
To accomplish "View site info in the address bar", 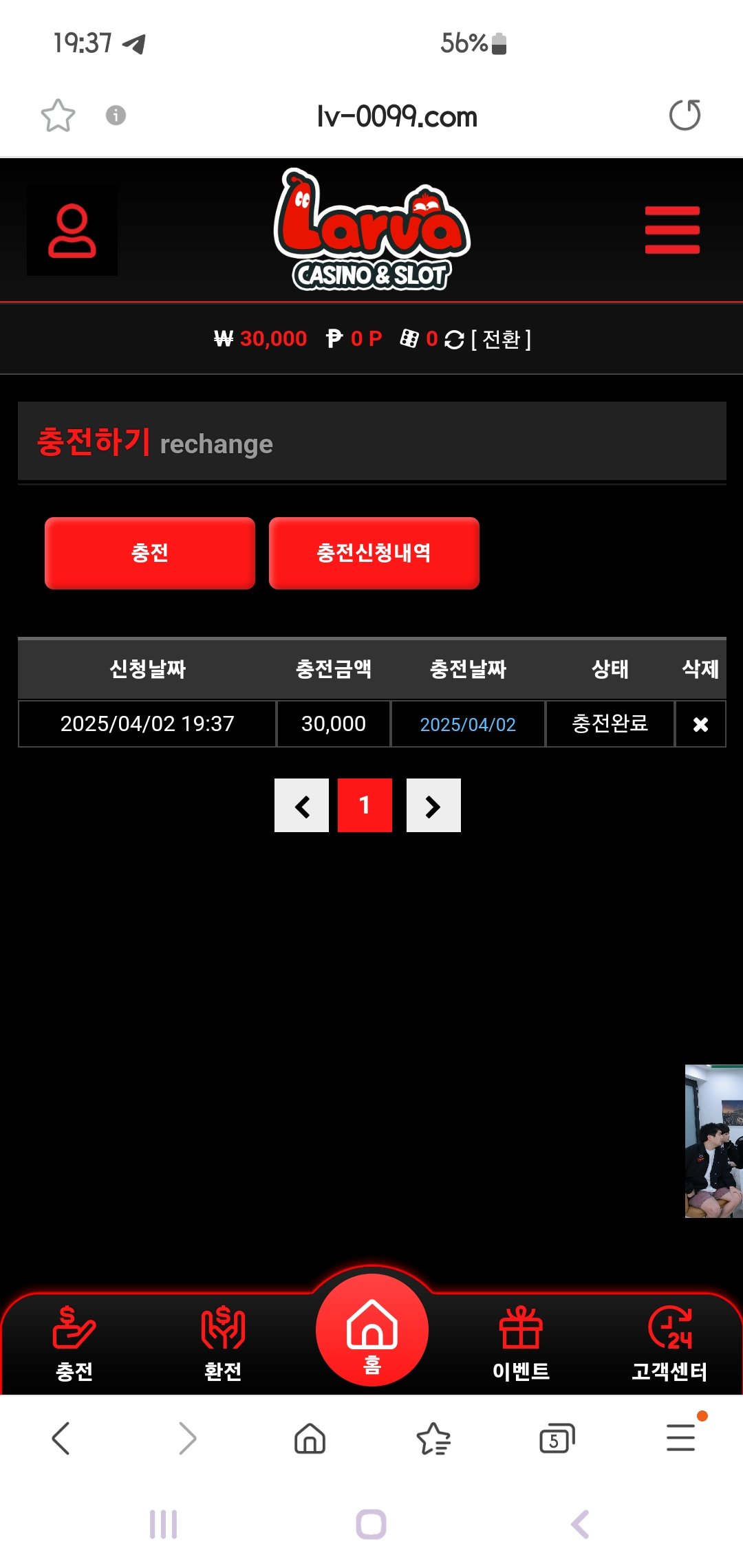I will click(x=116, y=115).
